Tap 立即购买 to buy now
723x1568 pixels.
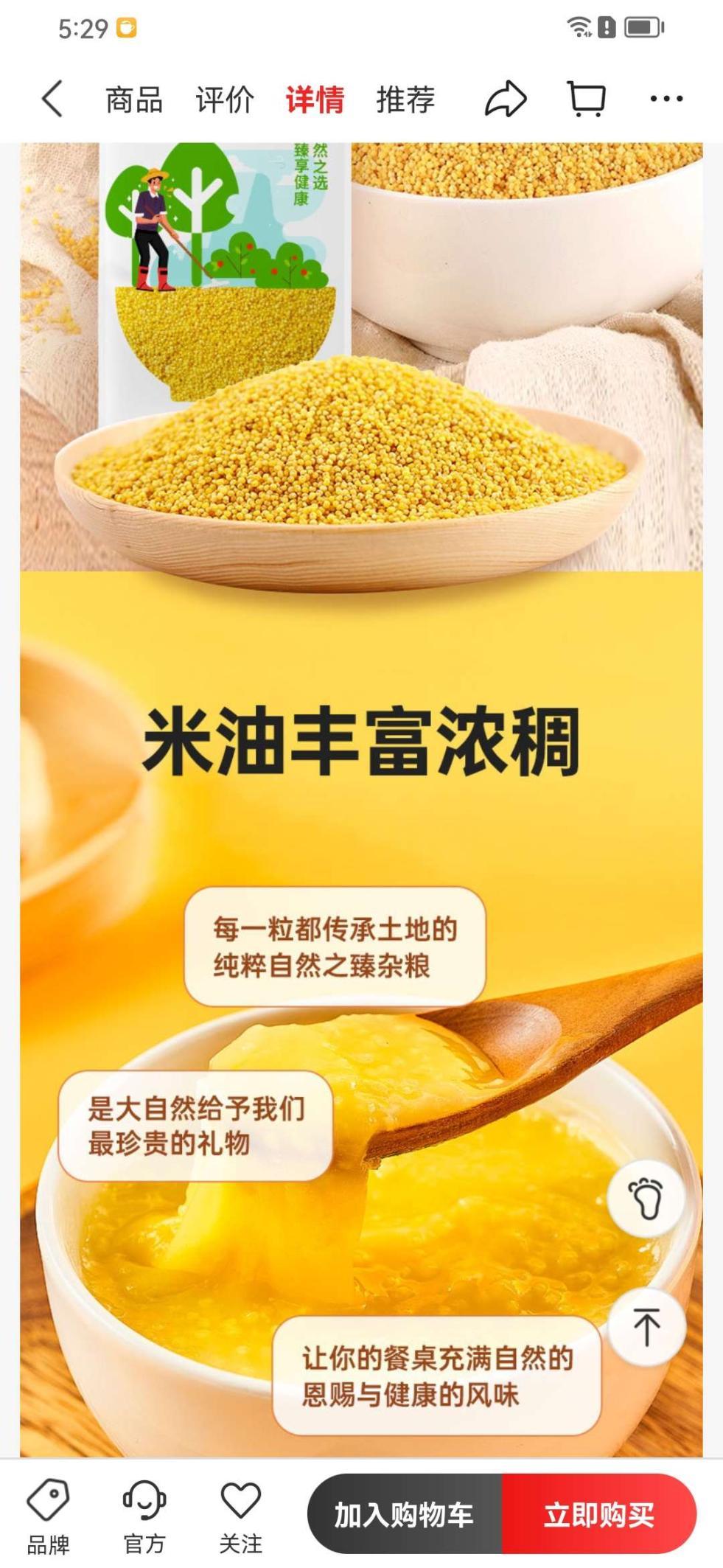point(599,1515)
